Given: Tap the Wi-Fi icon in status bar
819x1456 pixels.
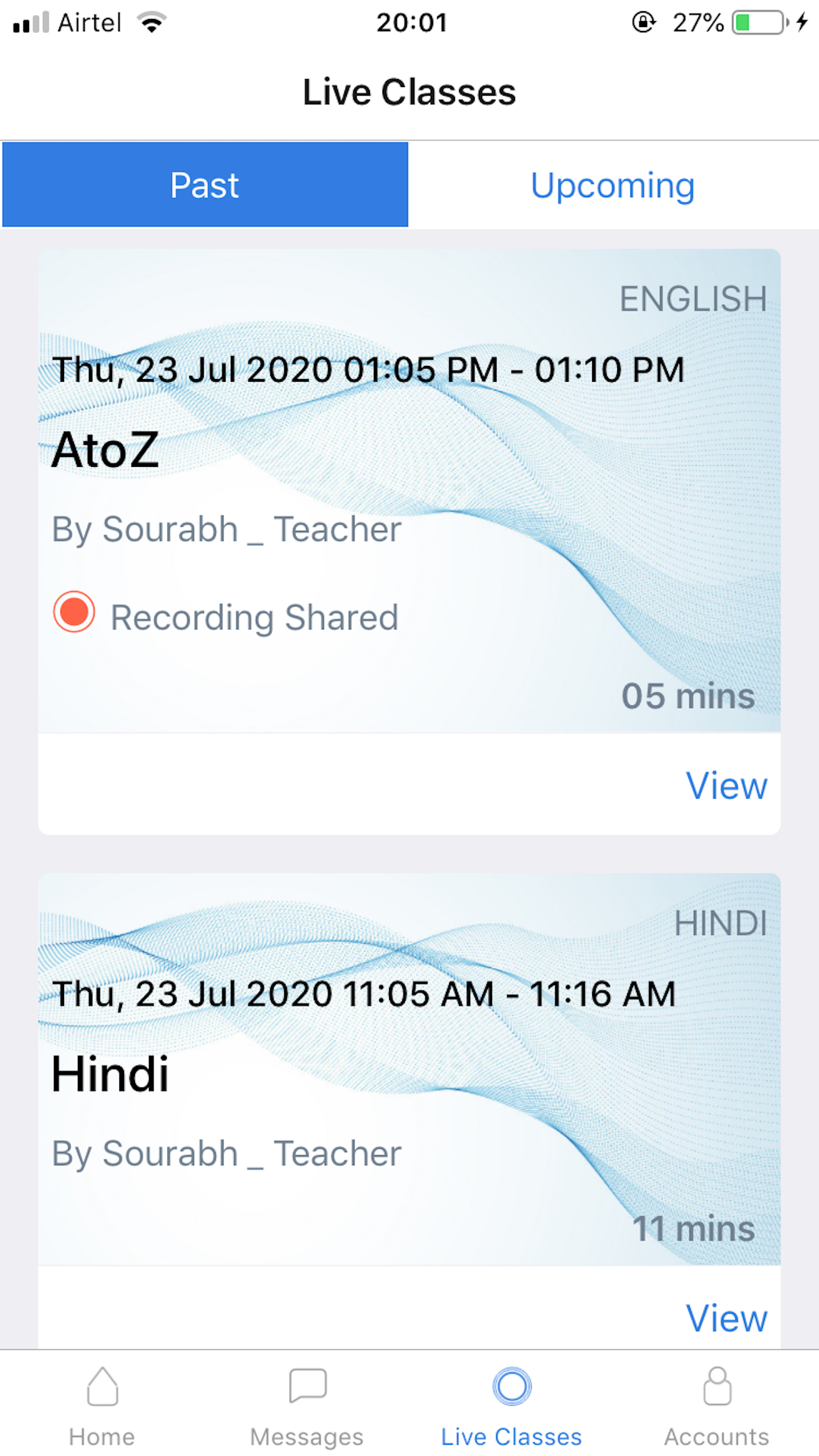Looking at the screenshot, I should click(x=152, y=22).
